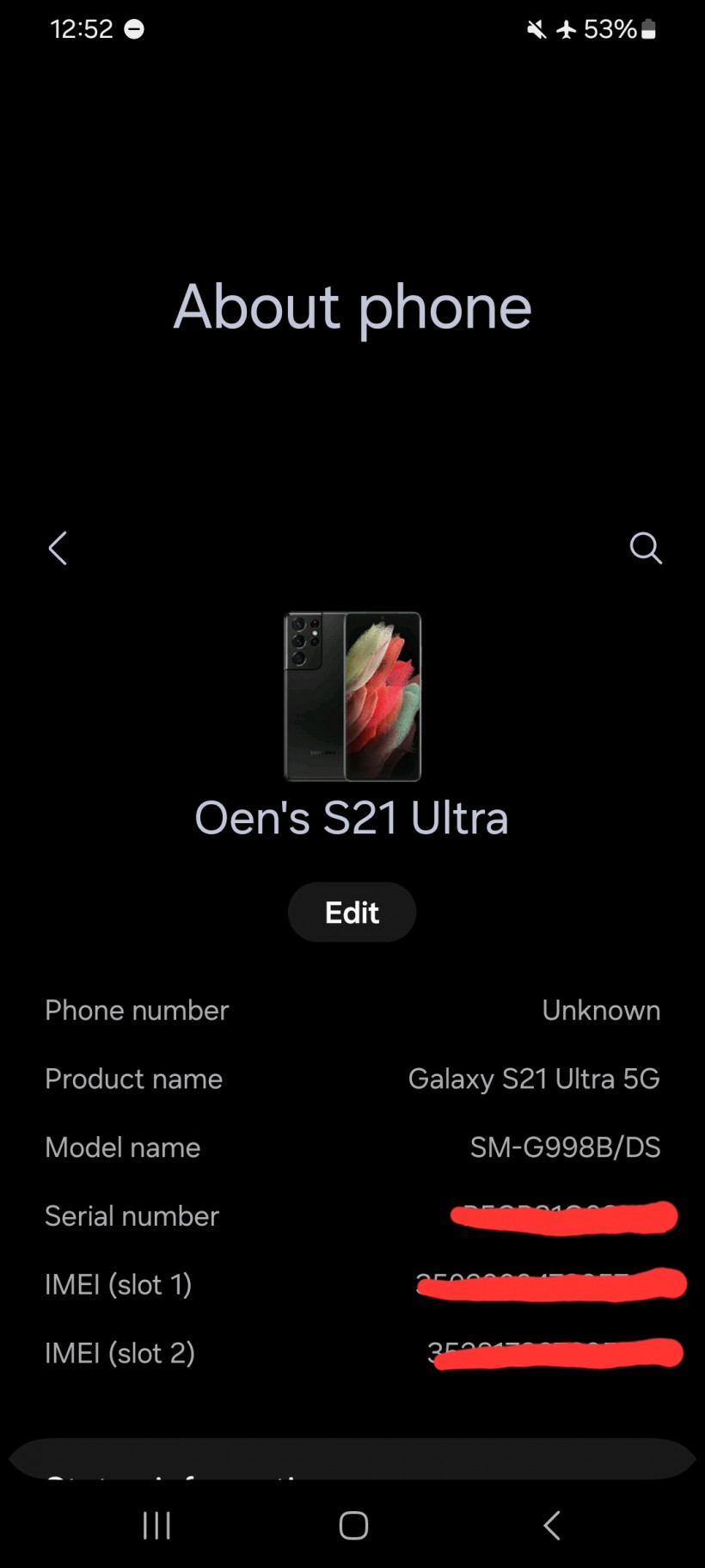Viewport: 705px width, 1568px height.
Task: Open the settings search icon
Action: tap(646, 548)
